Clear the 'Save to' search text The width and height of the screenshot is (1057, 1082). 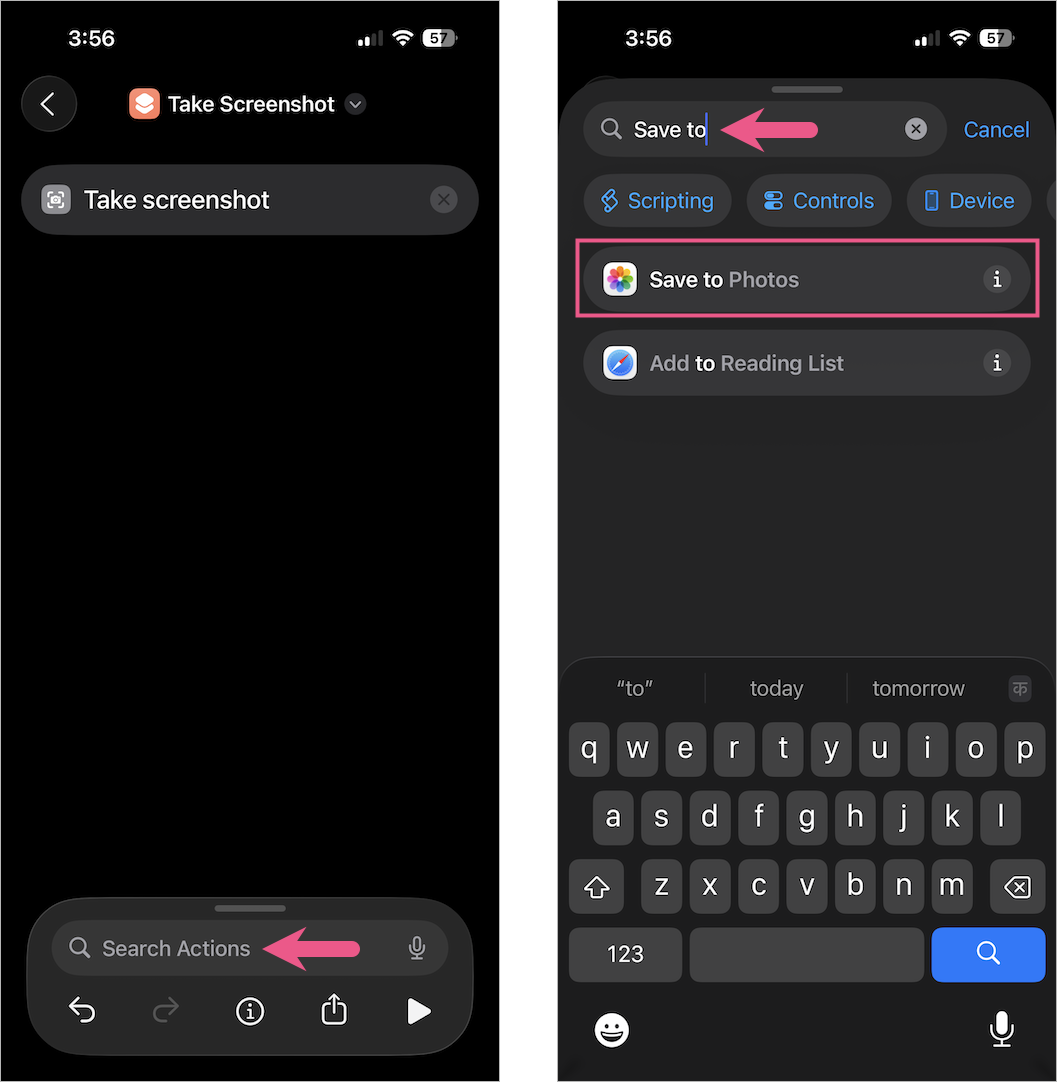click(915, 129)
